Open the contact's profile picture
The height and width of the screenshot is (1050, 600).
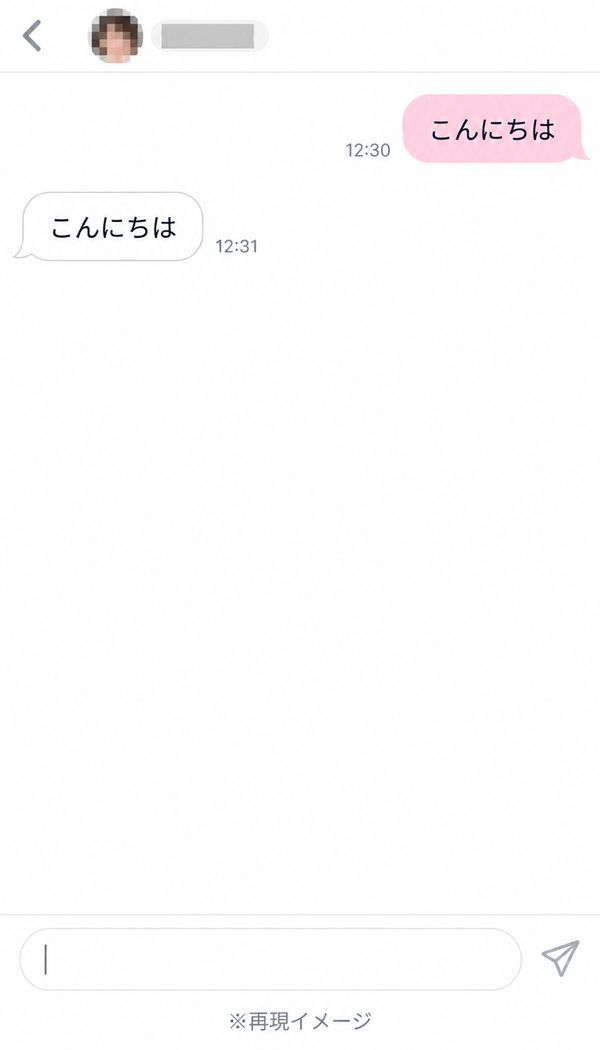(x=116, y=35)
